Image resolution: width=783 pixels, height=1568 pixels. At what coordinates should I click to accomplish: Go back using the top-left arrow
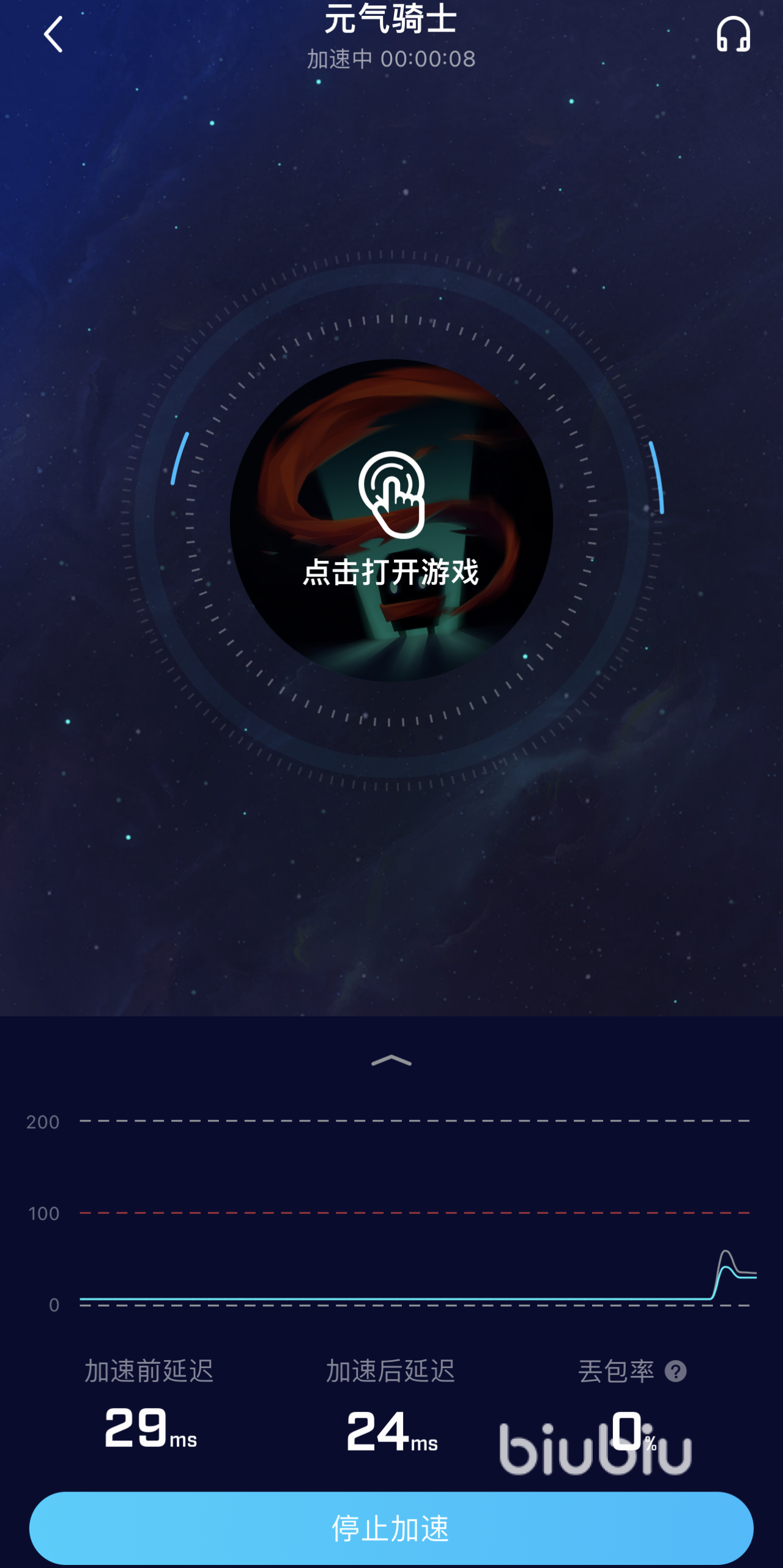(x=53, y=35)
